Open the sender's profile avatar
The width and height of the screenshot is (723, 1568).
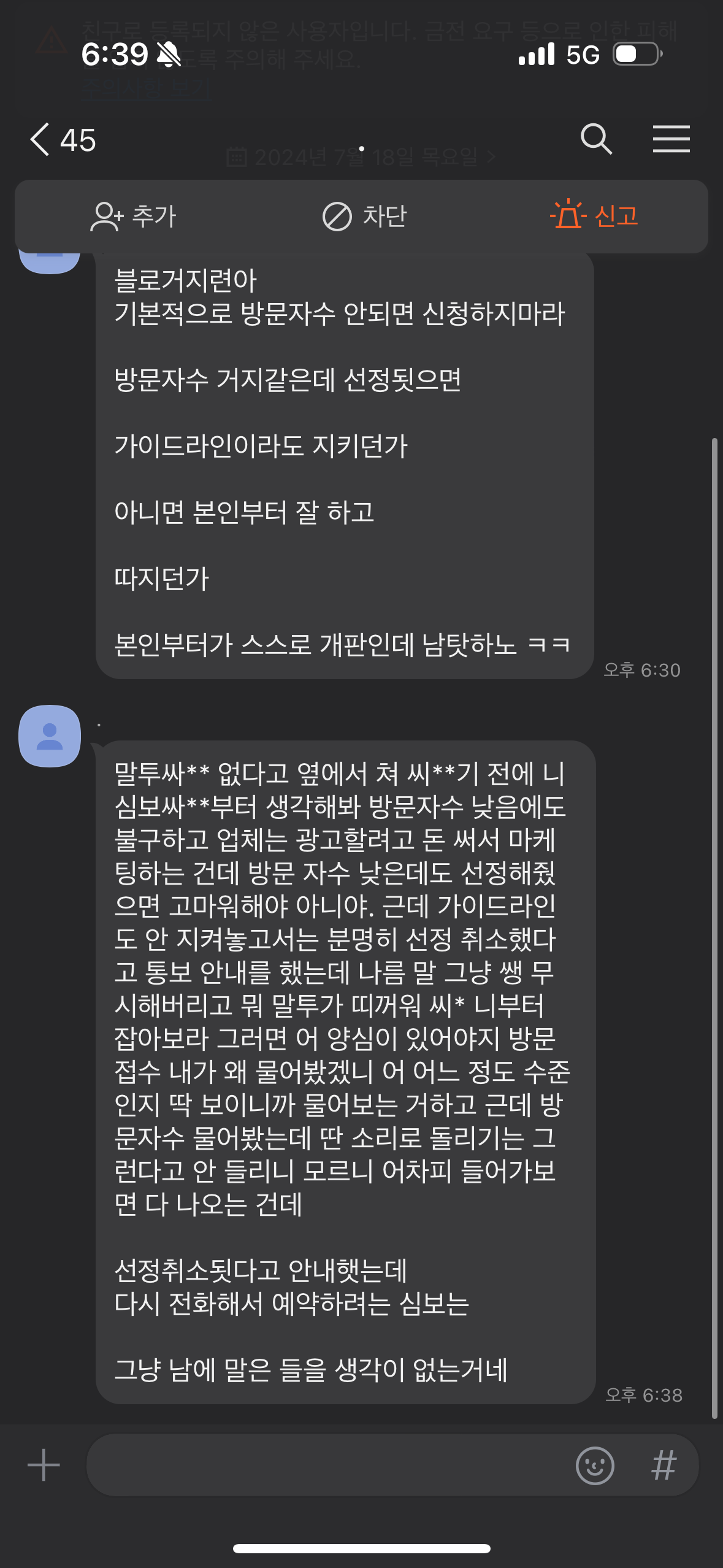point(50,736)
